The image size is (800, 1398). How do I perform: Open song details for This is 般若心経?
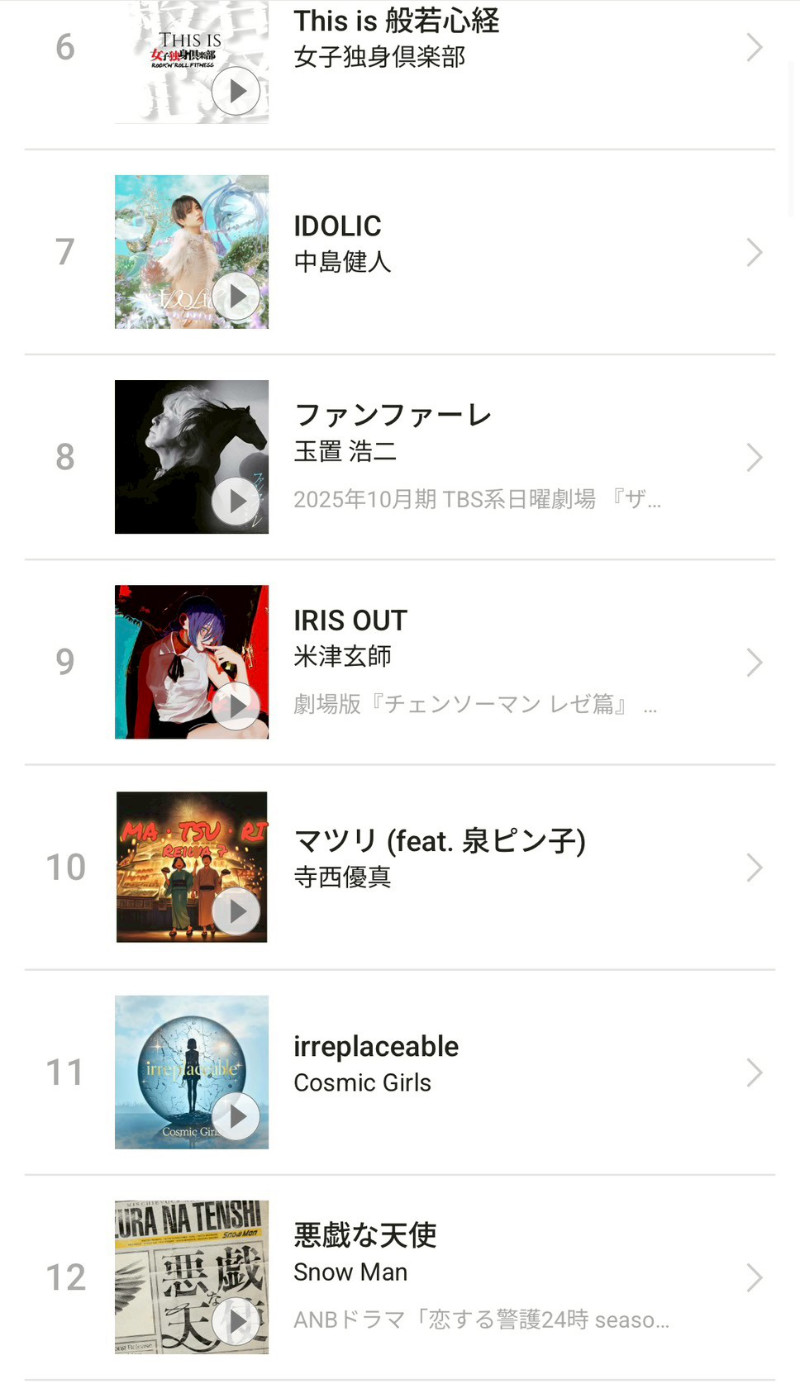tap(754, 47)
